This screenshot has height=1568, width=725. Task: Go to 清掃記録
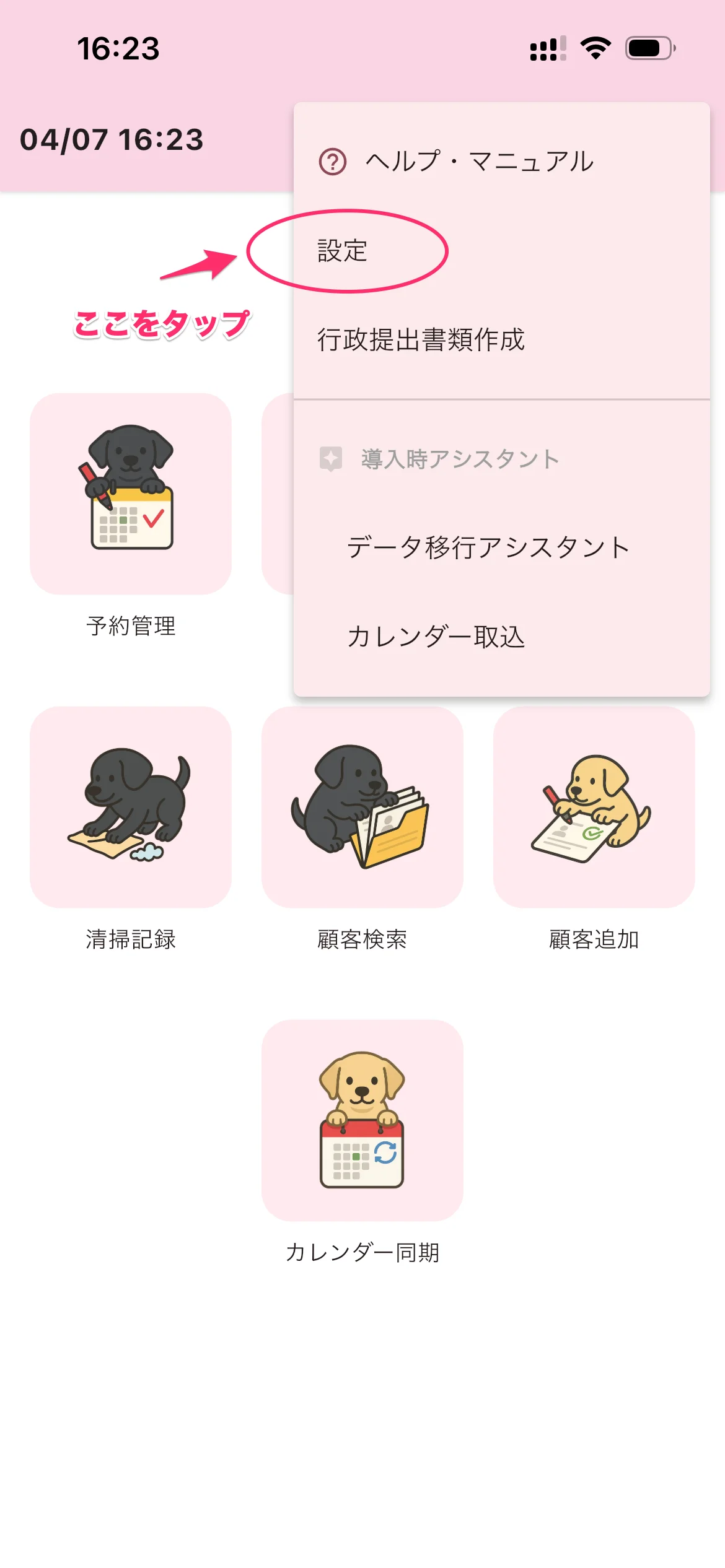click(x=131, y=807)
